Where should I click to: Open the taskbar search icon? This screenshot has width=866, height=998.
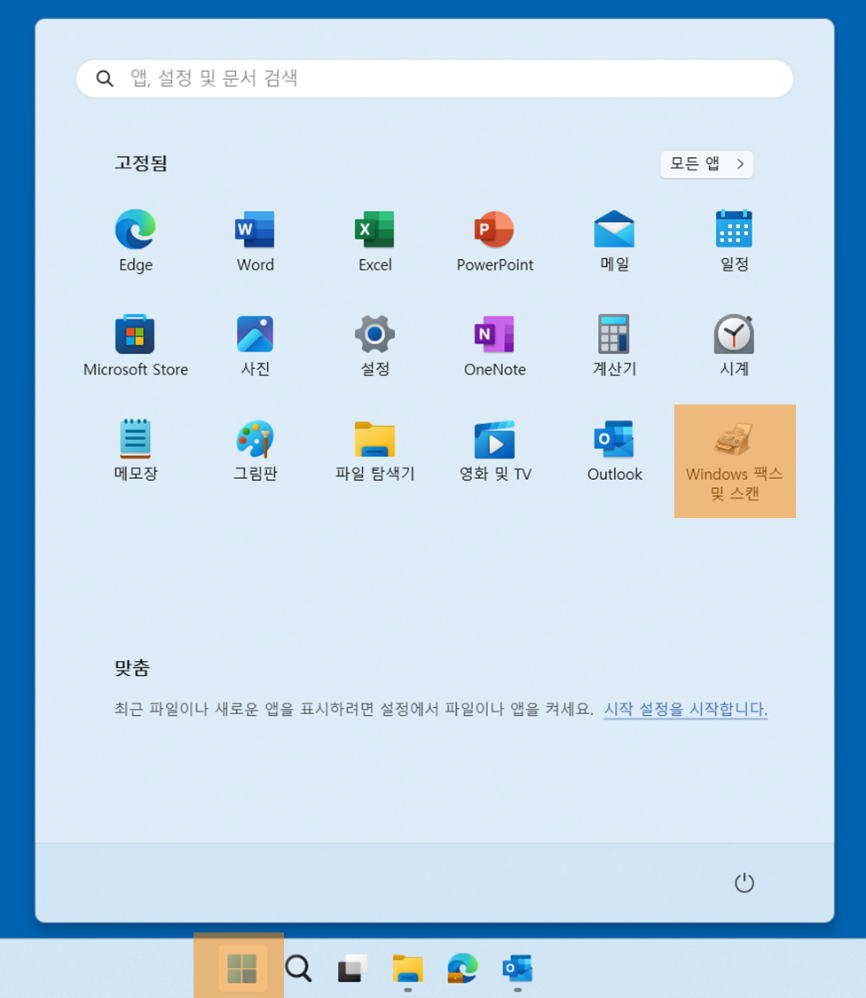[298, 968]
